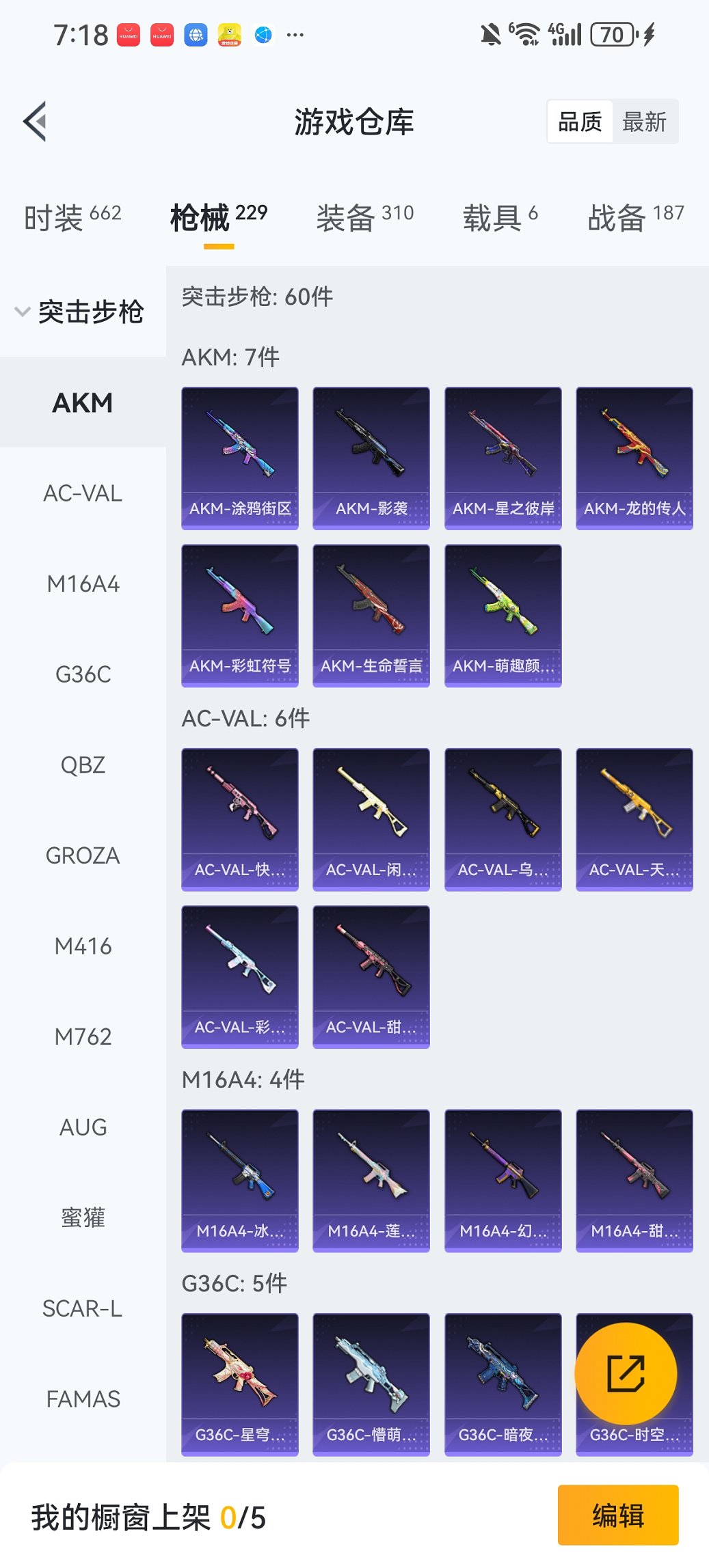709x1568 pixels.
Task: Go back from the game warehouse page
Action: (x=36, y=122)
